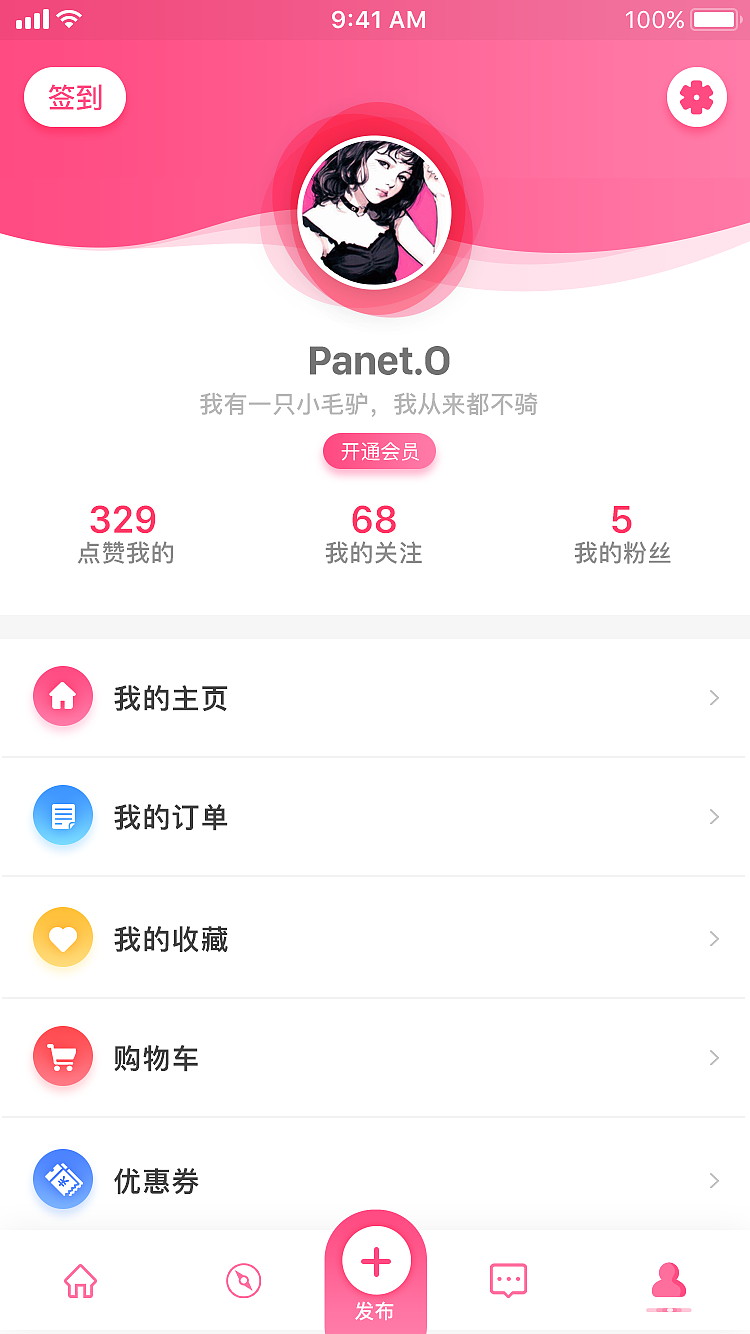Click the 开通会员 membership button
Screen dimensions: 750x1334
(379, 451)
